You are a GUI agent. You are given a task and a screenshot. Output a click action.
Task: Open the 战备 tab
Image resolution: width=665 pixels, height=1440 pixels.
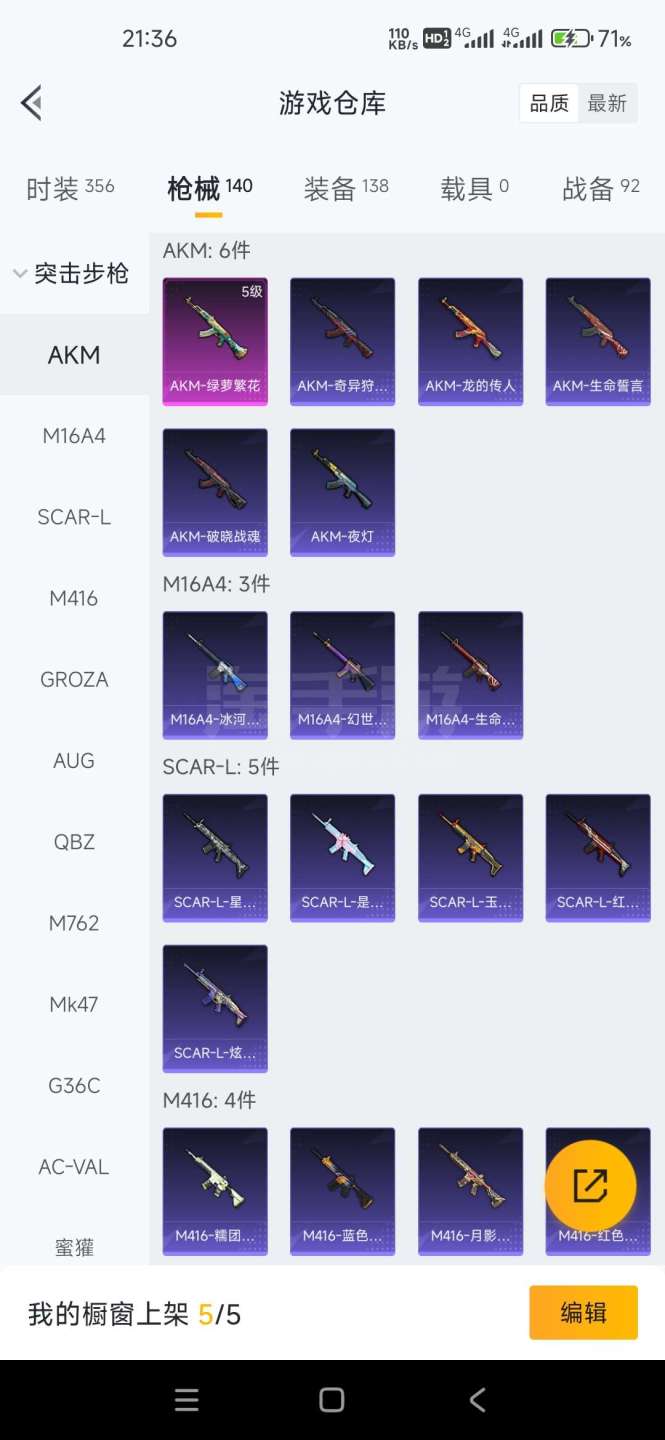pyautogui.click(x=600, y=188)
